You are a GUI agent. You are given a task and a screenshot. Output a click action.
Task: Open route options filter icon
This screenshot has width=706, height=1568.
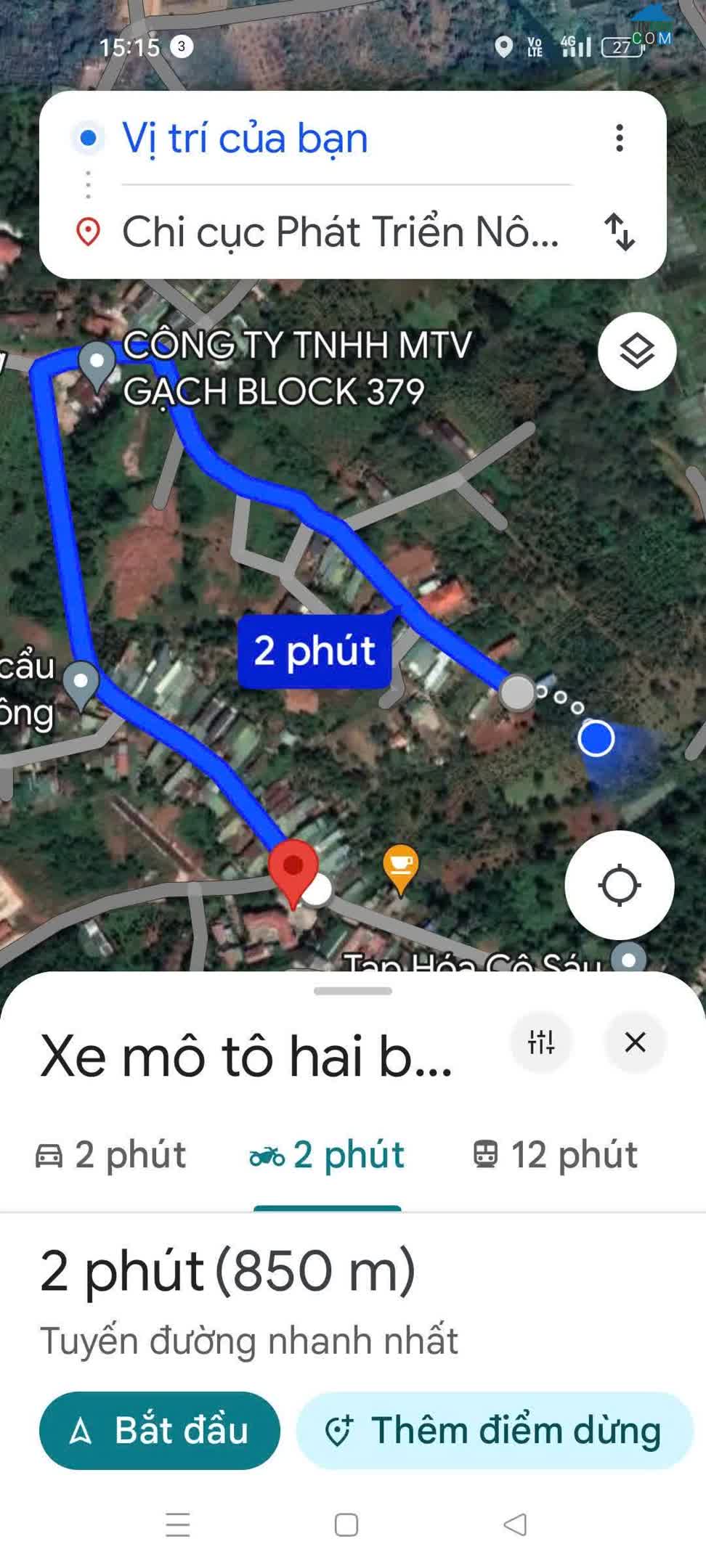(541, 1042)
